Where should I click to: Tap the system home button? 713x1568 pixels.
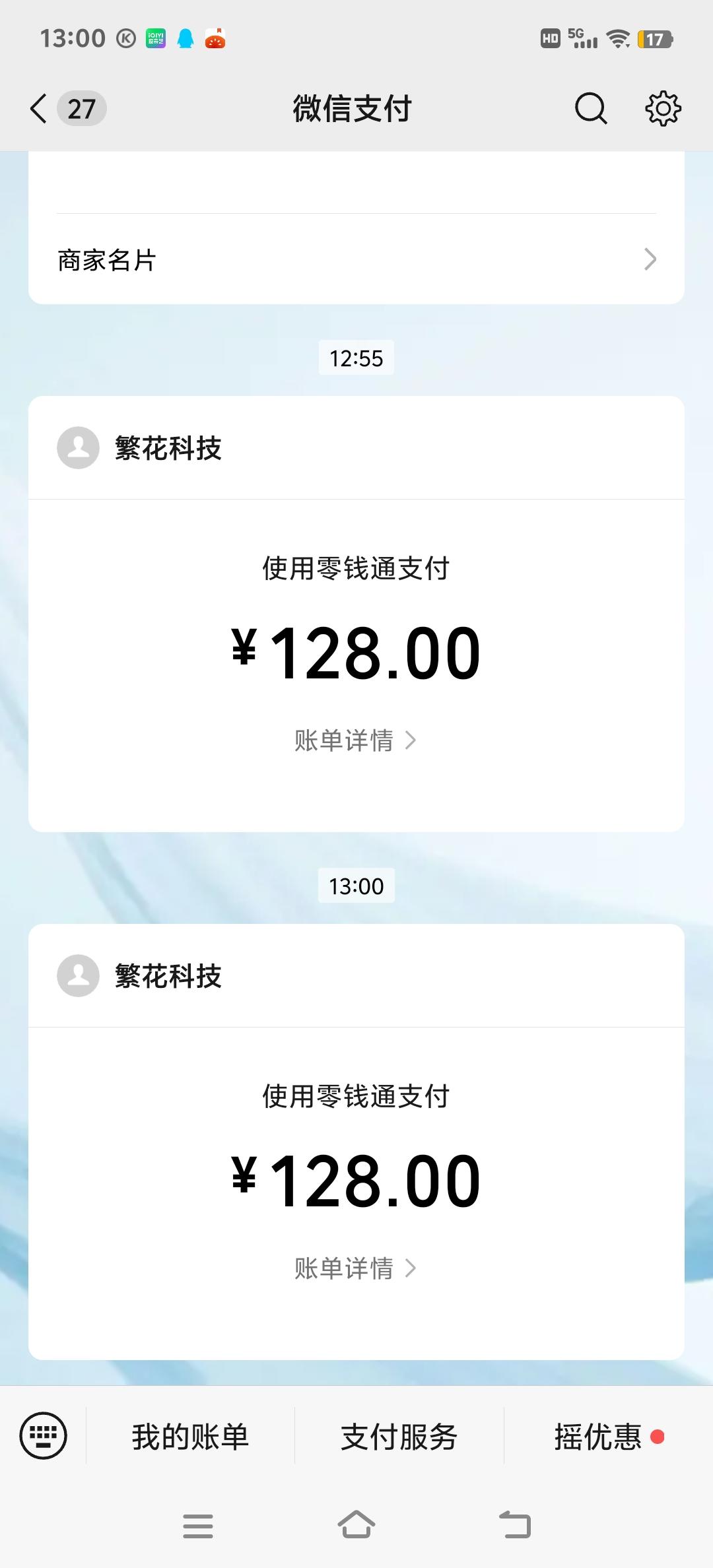[x=356, y=1526]
